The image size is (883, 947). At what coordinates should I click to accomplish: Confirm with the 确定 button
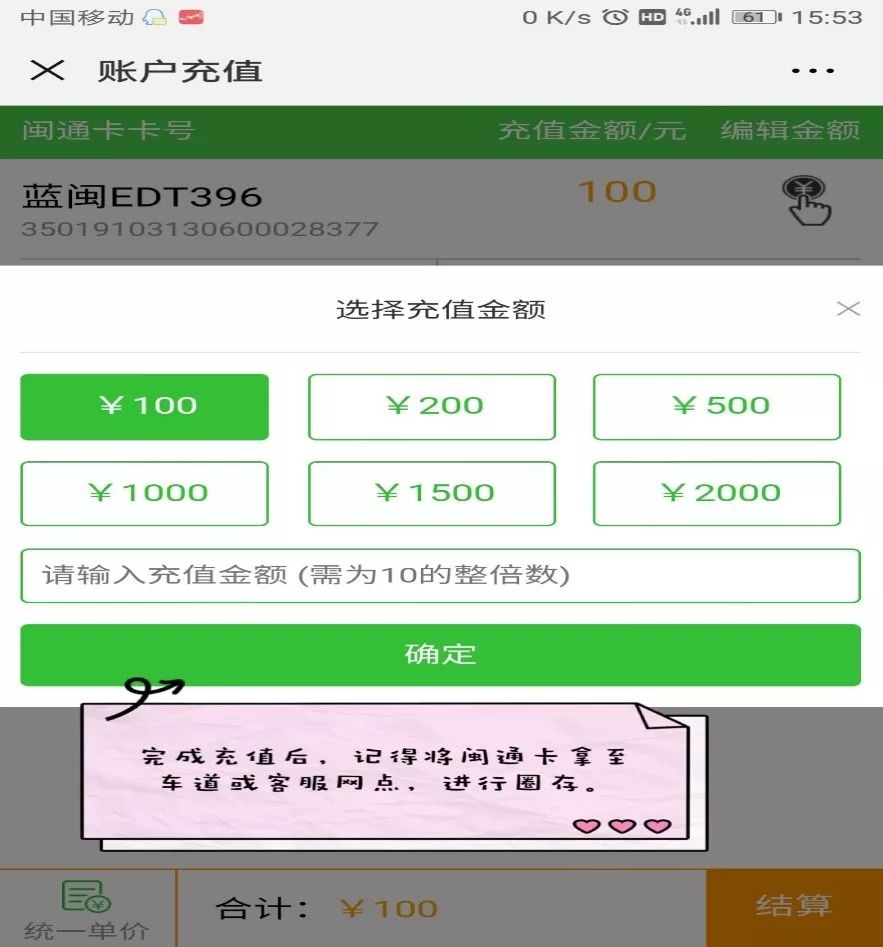point(440,655)
